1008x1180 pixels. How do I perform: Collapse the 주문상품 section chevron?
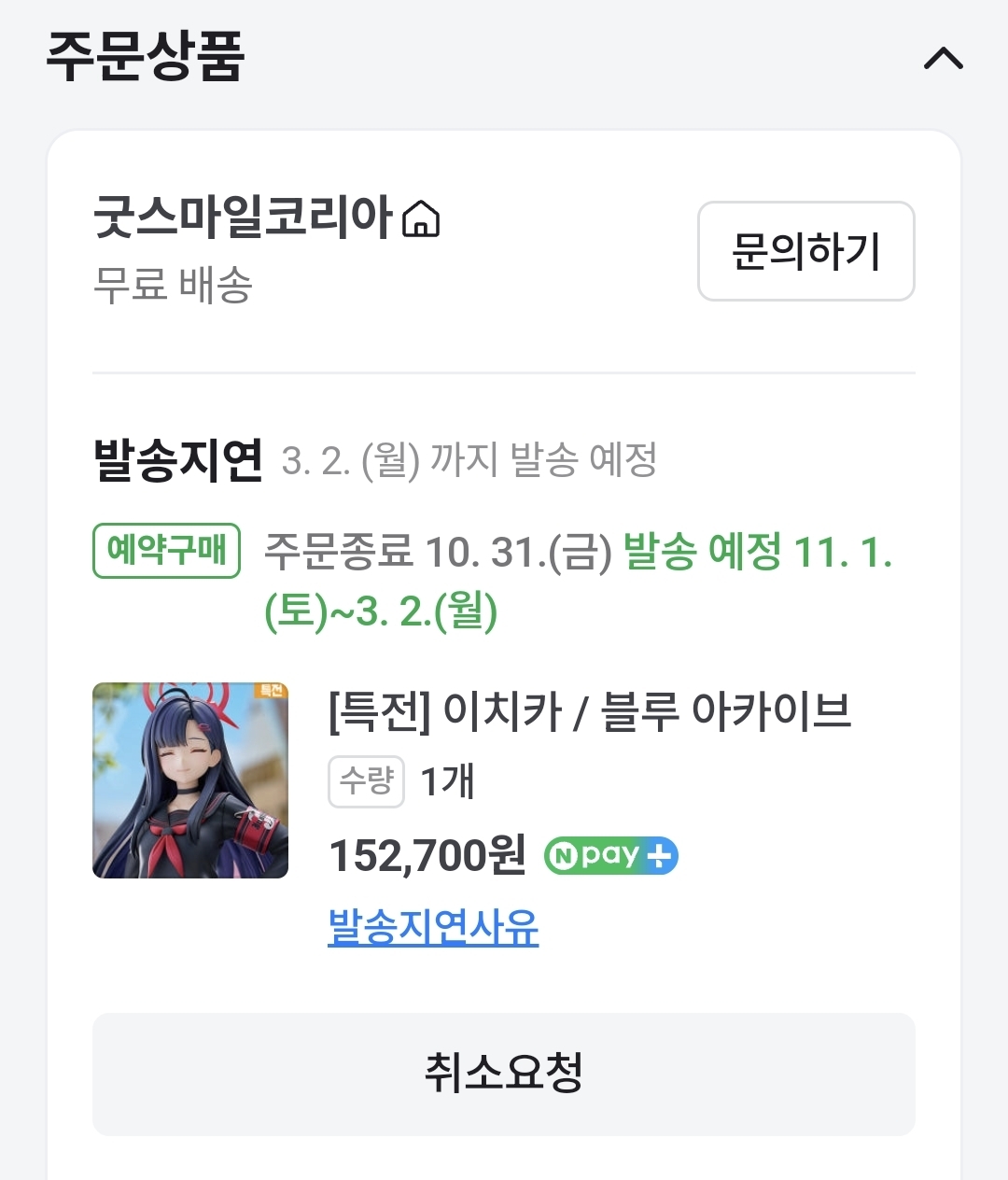coord(943,59)
